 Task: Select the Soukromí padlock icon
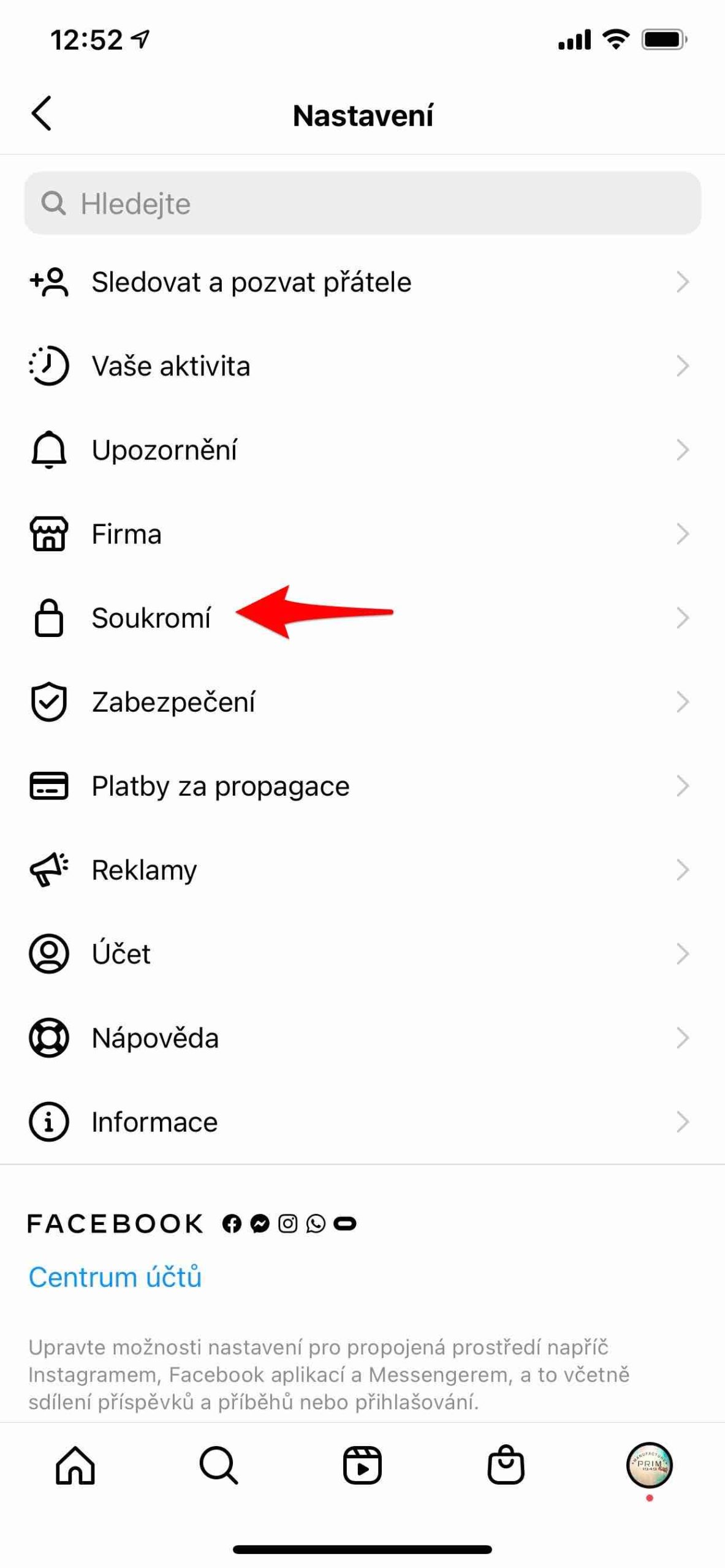pyautogui.click(x=49, y=619)
